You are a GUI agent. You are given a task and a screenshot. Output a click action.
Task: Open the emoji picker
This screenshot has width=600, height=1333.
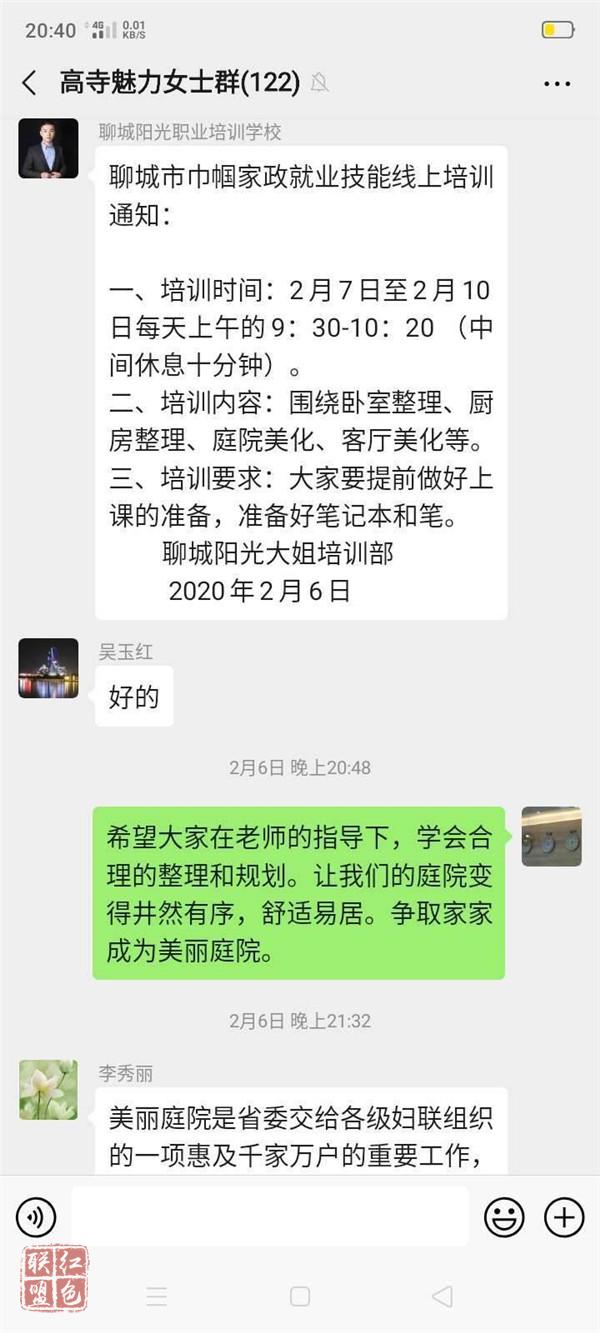point(504,1217)
